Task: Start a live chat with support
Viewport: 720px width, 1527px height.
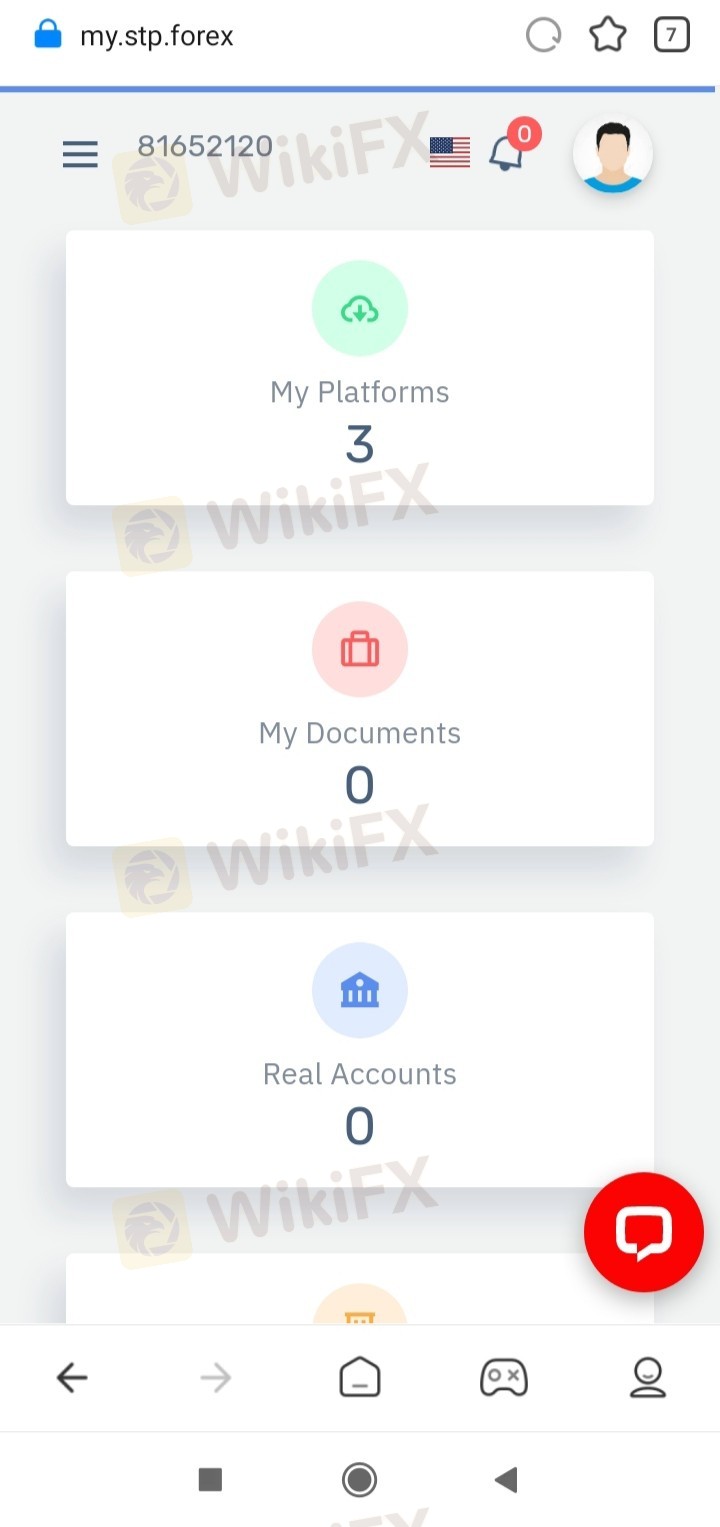Action: pos(643,1232)
